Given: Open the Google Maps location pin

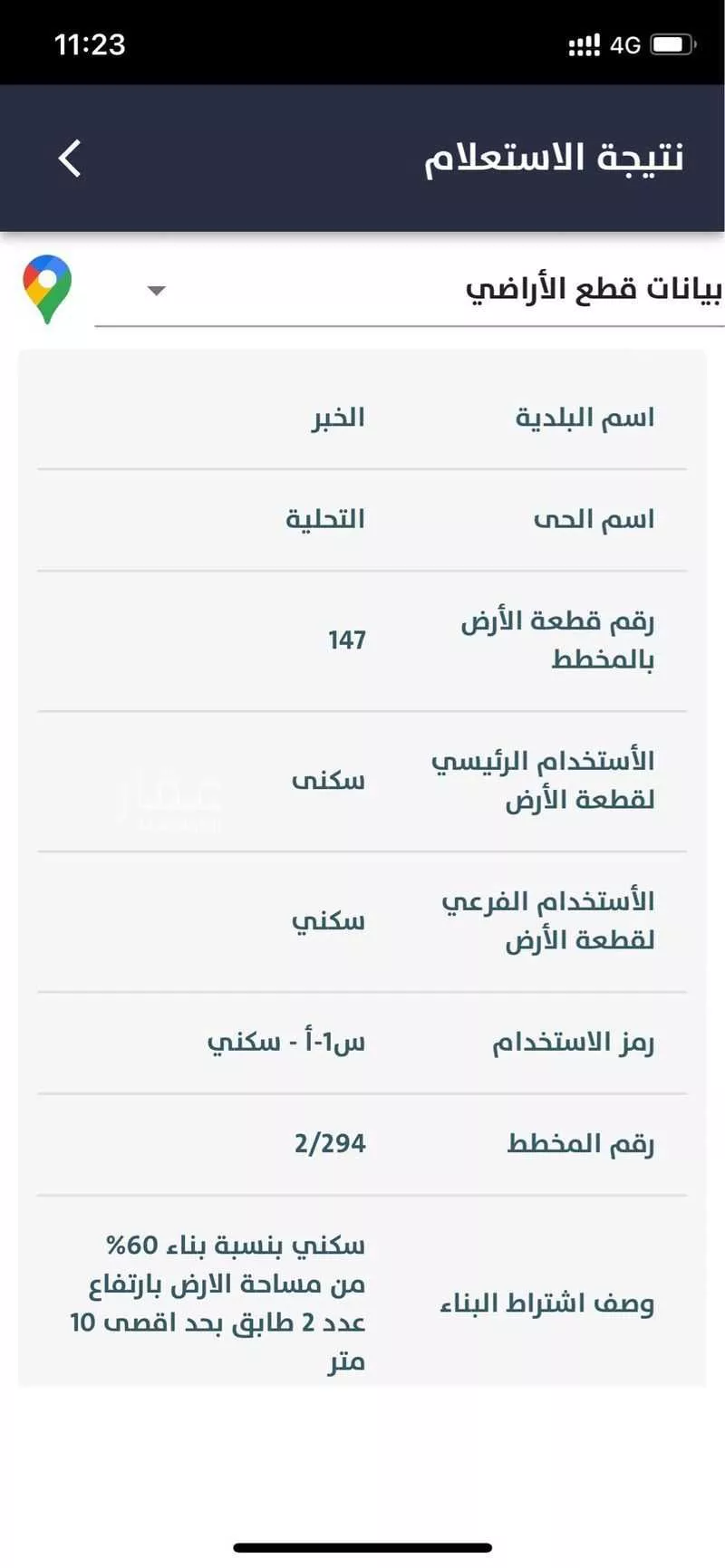Looking at the screenshot, I should click(x=46, y=288).
